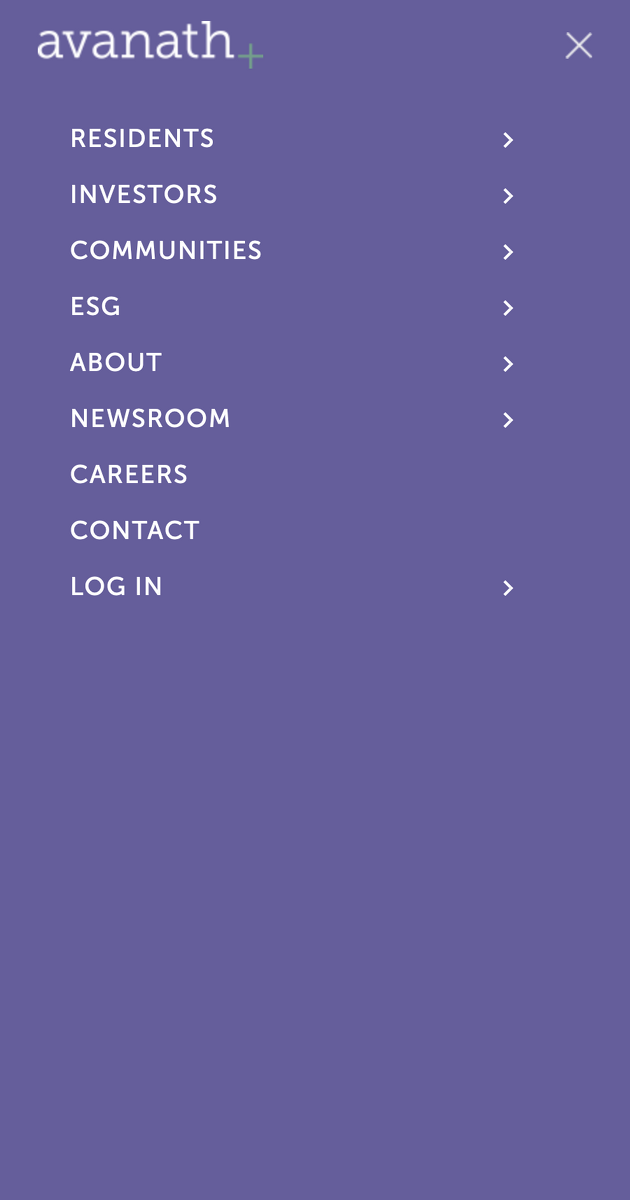Screen dimensions: 630x1200
Task: Open the Contact page
Action: pos(135,531)
